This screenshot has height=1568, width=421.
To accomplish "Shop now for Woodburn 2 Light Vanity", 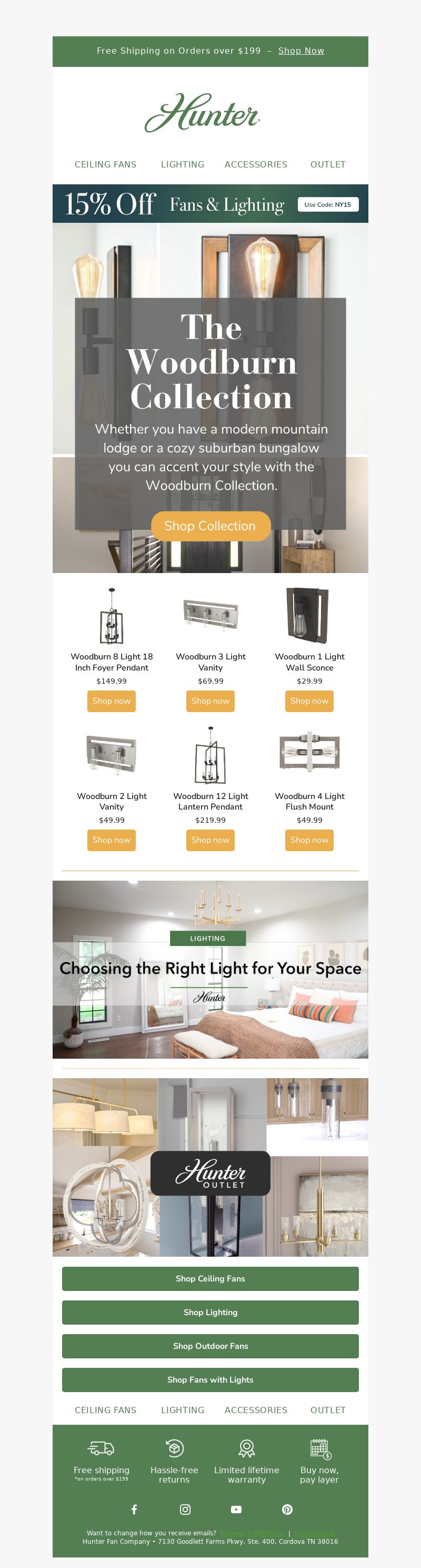I will 112,840.
